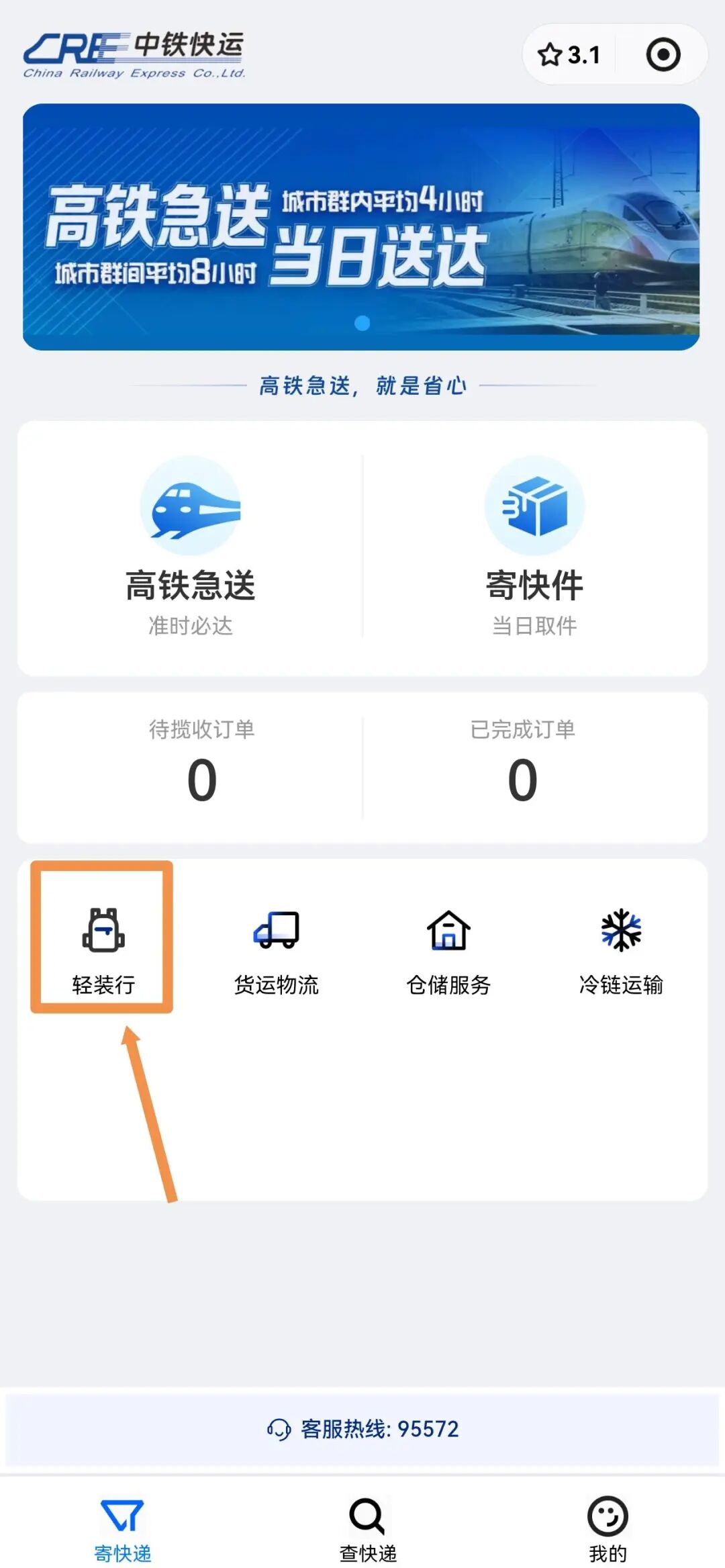View 已完成订单 completed orders
This screenshot has width=725, height=1568.
[522, 766]
